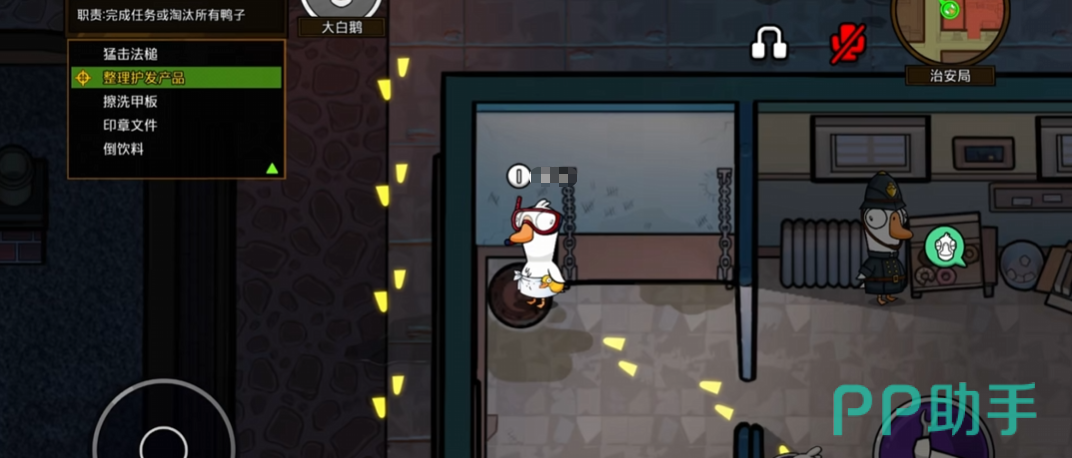
Task: Collapse the task list with green arrow
Action: [x=272, y=168]
